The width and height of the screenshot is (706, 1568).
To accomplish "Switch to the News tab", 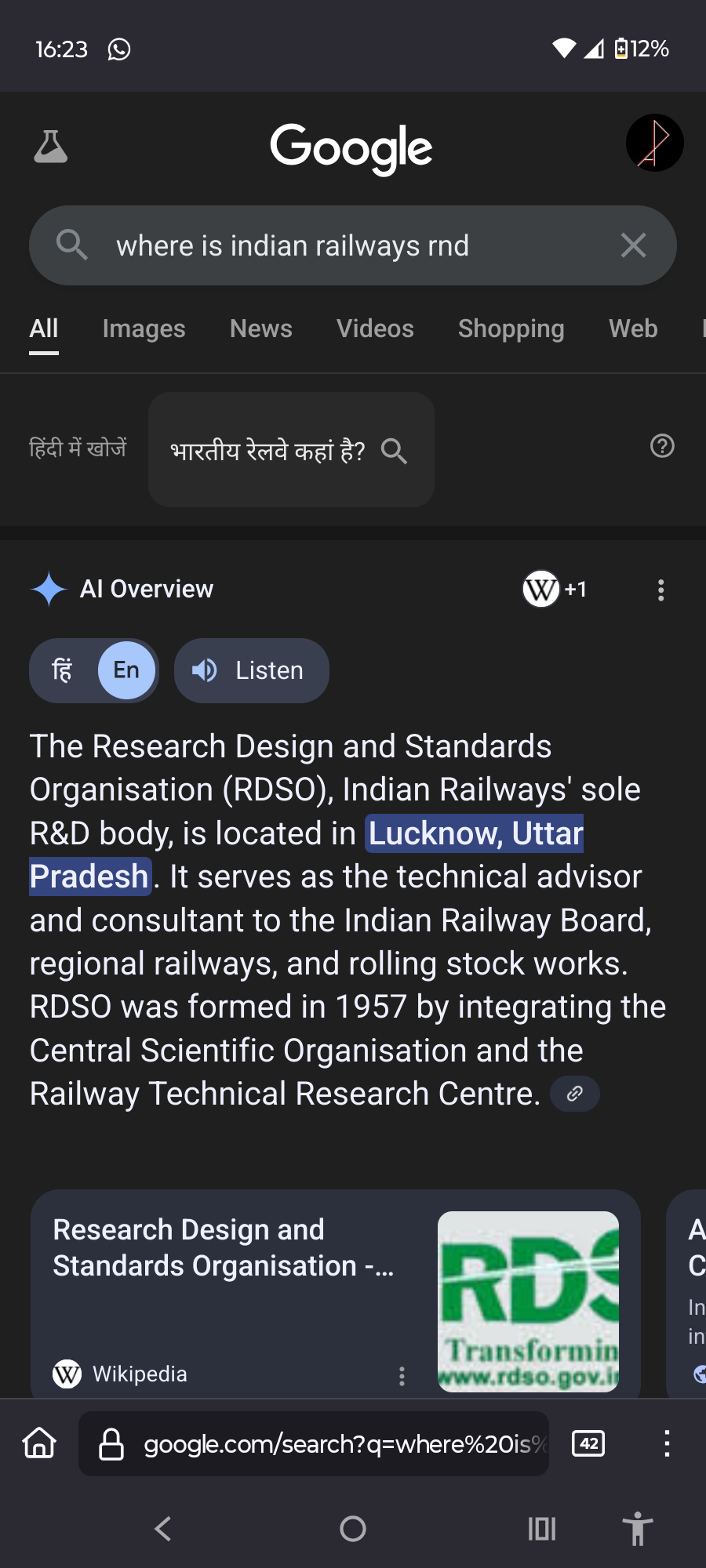I will pyautogui.click(x=260, y=328).
